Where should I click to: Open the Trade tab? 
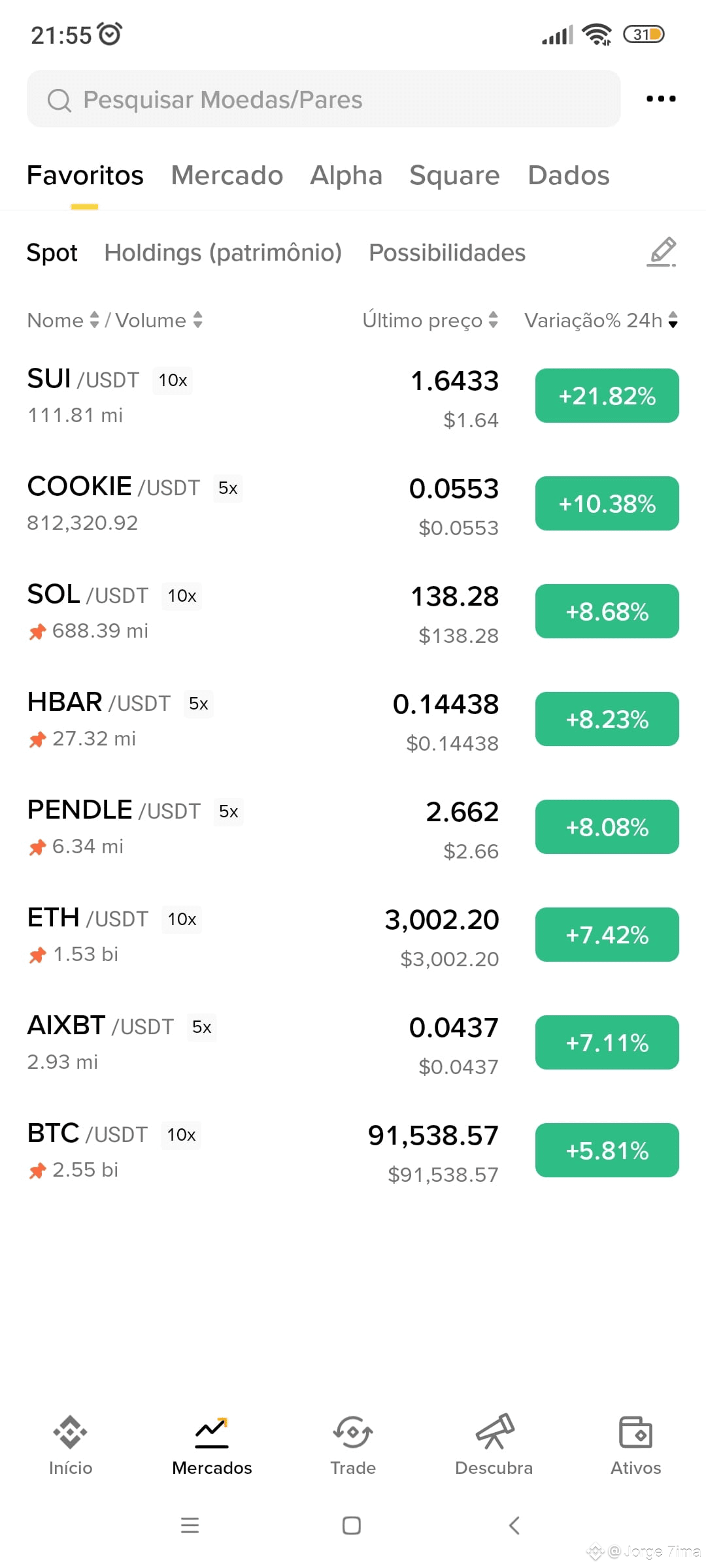(x=353, y=1445)
